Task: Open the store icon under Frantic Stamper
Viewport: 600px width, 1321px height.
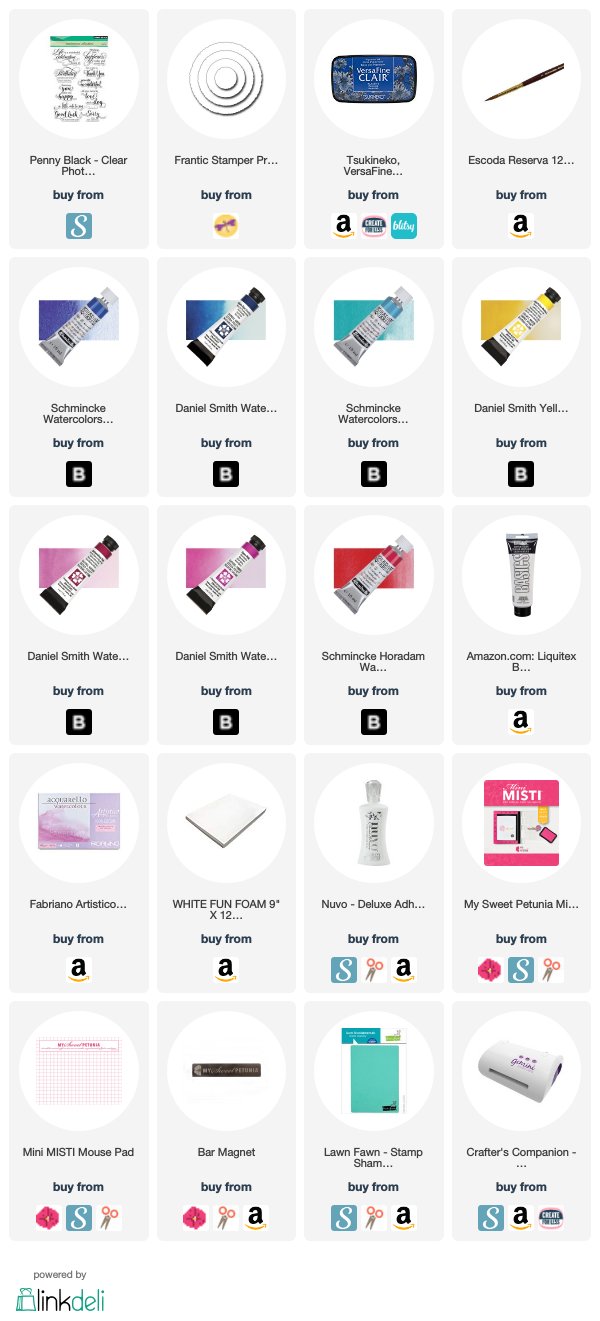Action: point(226,226)
